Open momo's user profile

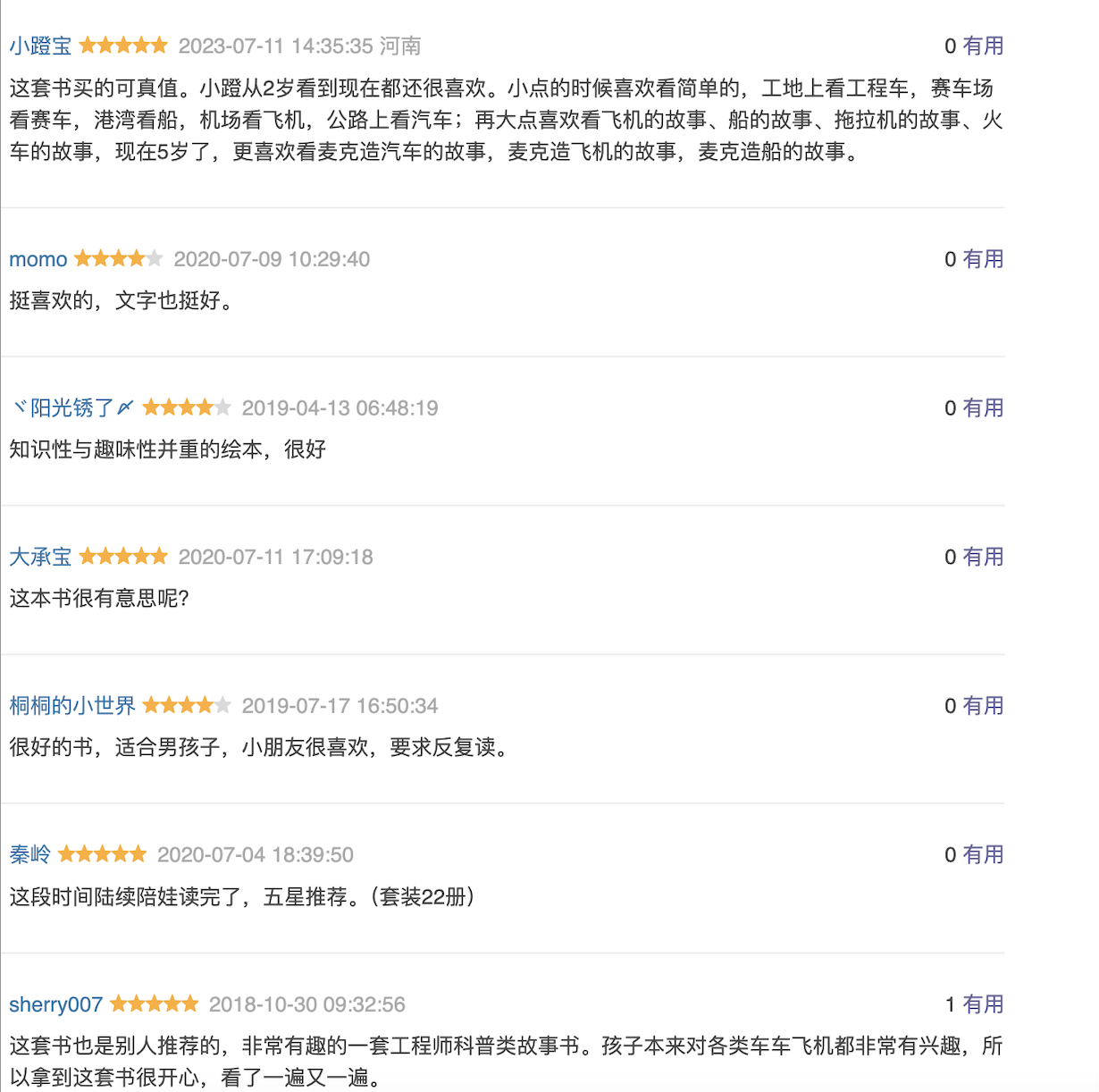[x=38, y=259]
